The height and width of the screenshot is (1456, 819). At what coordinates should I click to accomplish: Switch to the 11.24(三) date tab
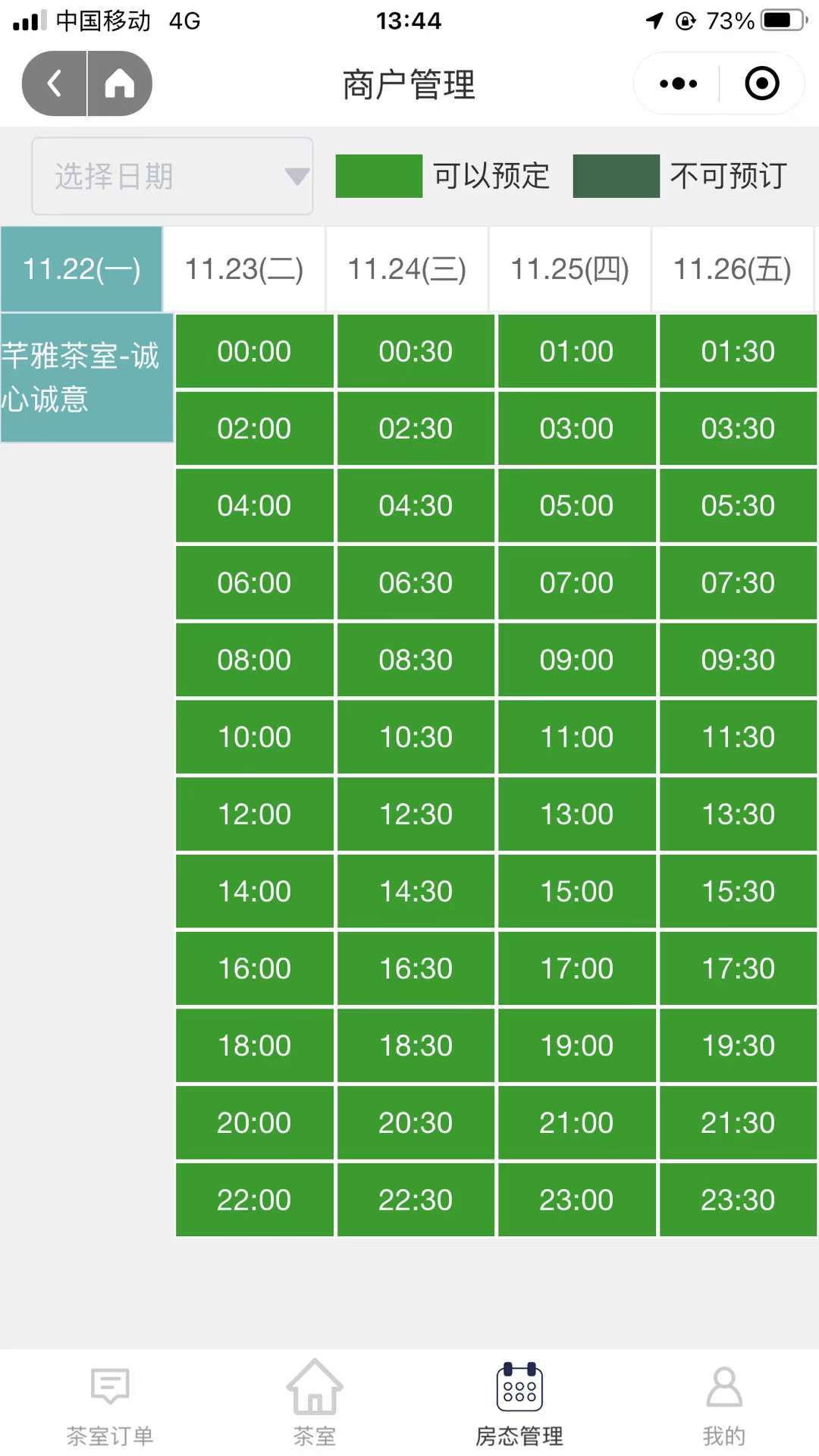coord(406,269)
